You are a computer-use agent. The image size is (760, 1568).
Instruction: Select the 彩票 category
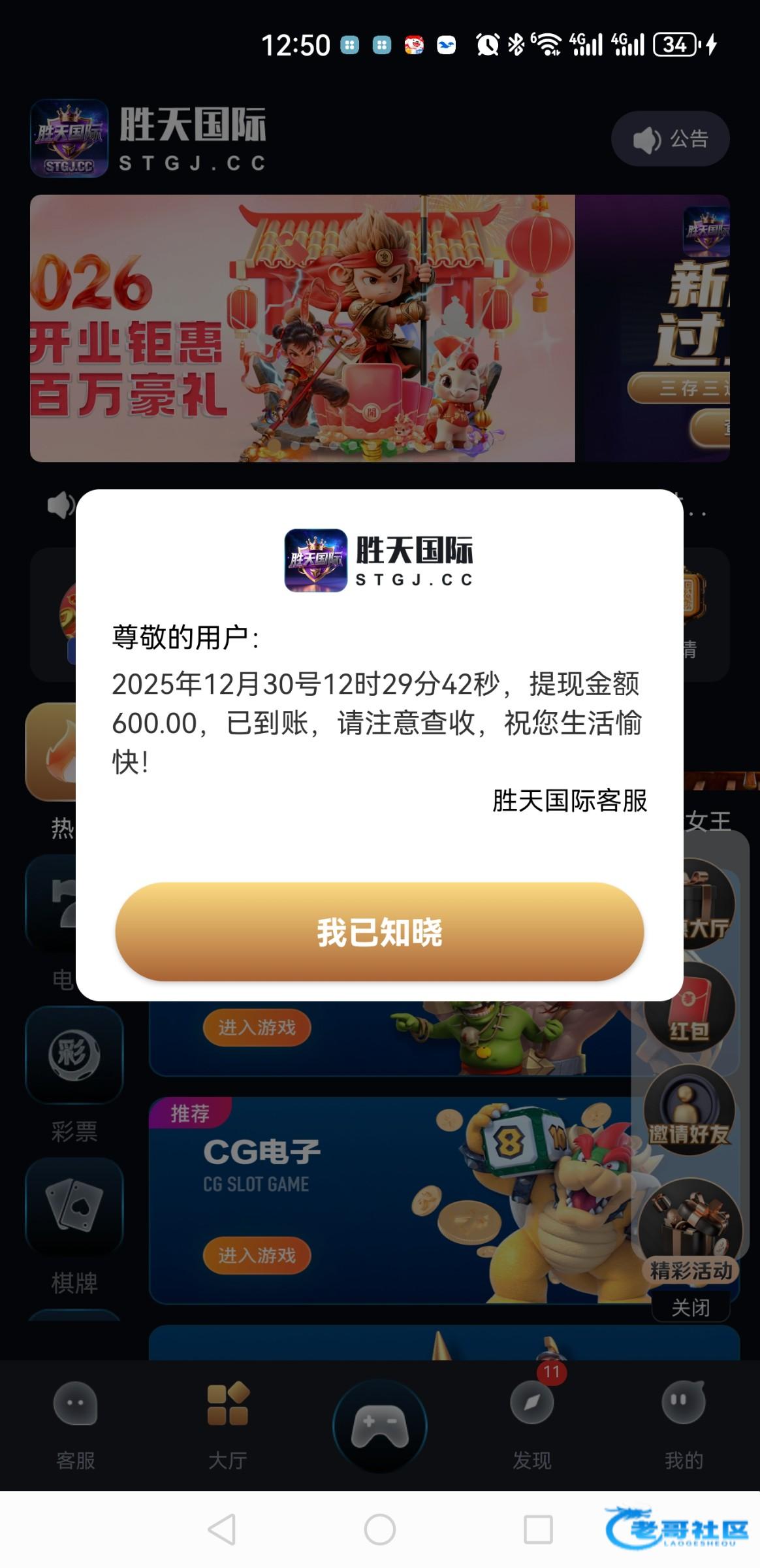(x=74, y=1071)
